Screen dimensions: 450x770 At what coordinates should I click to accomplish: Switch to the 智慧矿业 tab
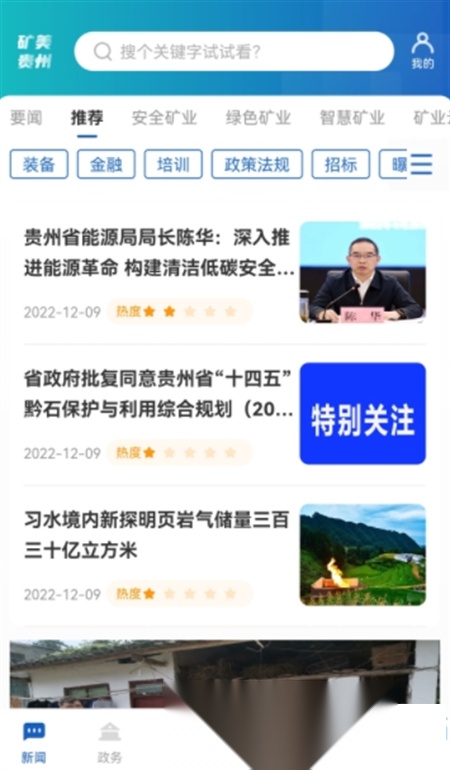(x=352, y=118)
